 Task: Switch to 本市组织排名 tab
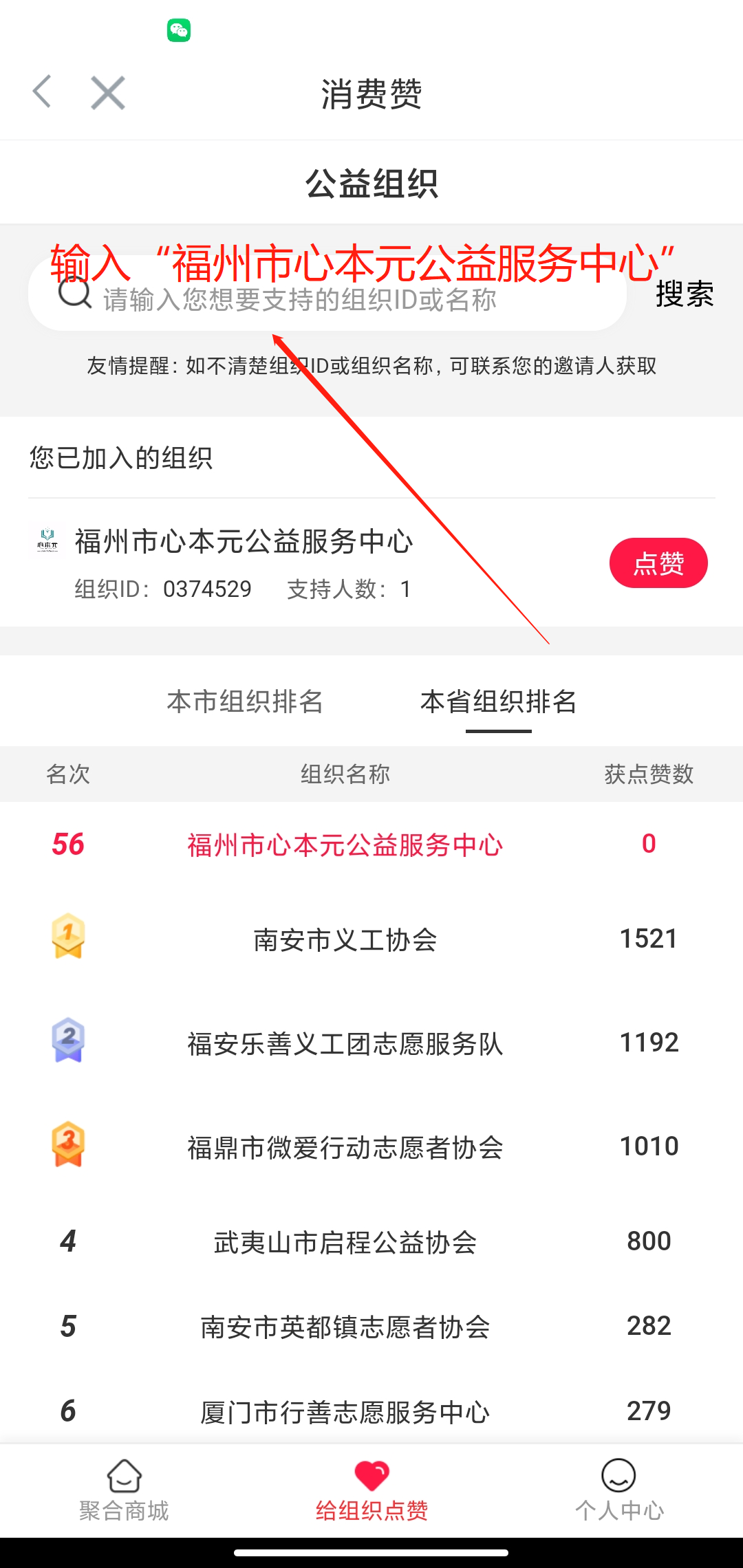(245, 702)
